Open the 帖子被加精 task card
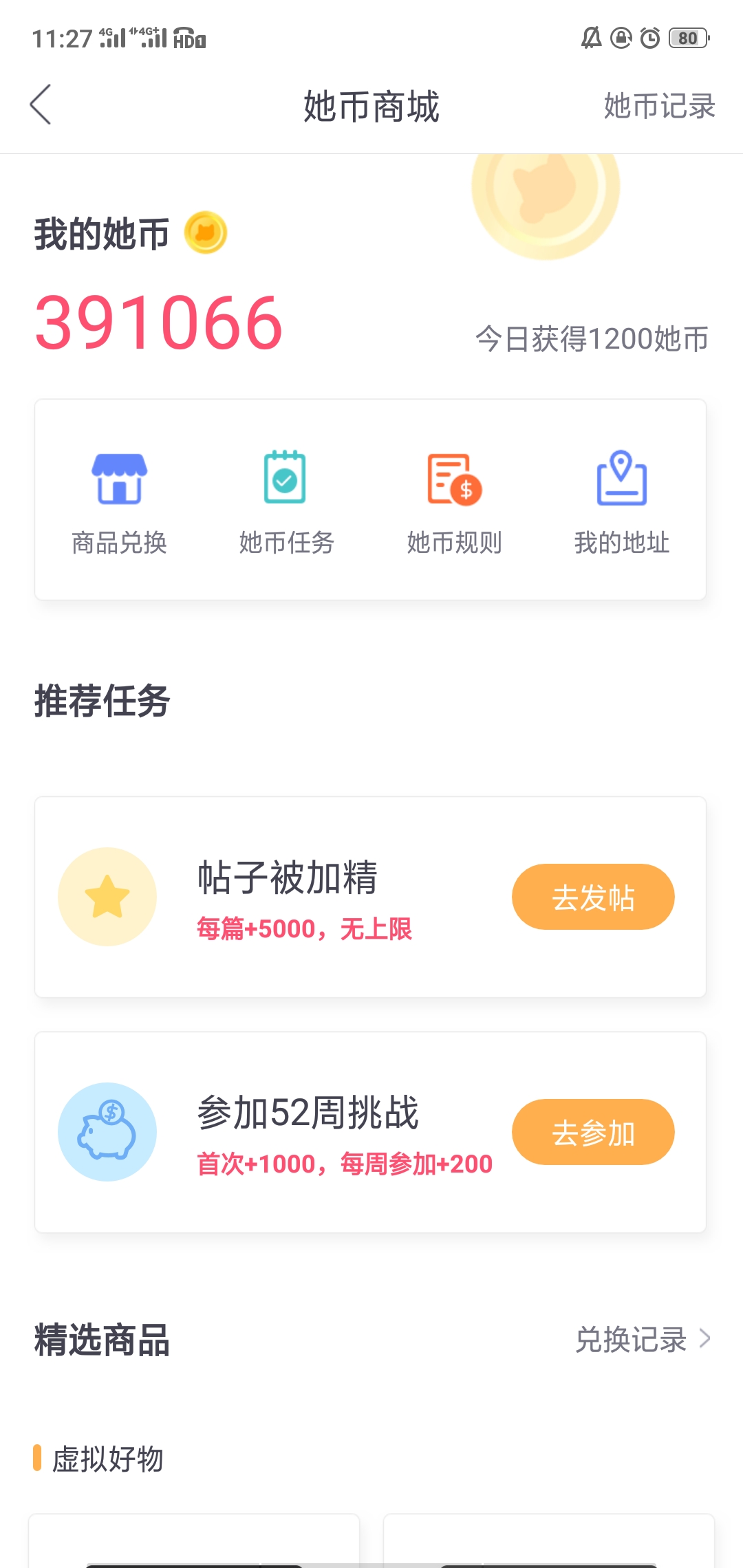Viewport: 743px width, 1568px height. pyautogui.click(x=370, y=897)
